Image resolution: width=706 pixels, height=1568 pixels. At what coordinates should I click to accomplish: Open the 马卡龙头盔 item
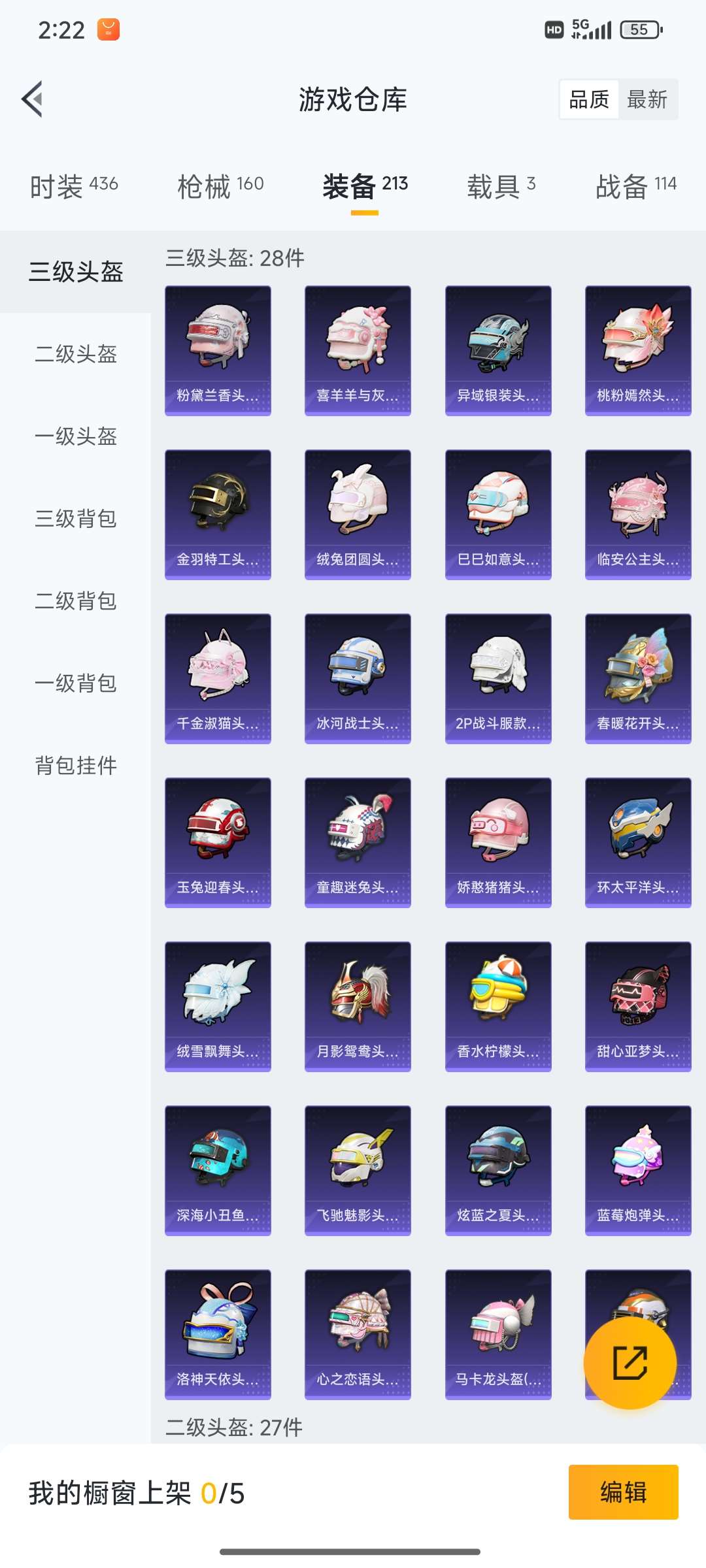click(x=498, y=1334)
